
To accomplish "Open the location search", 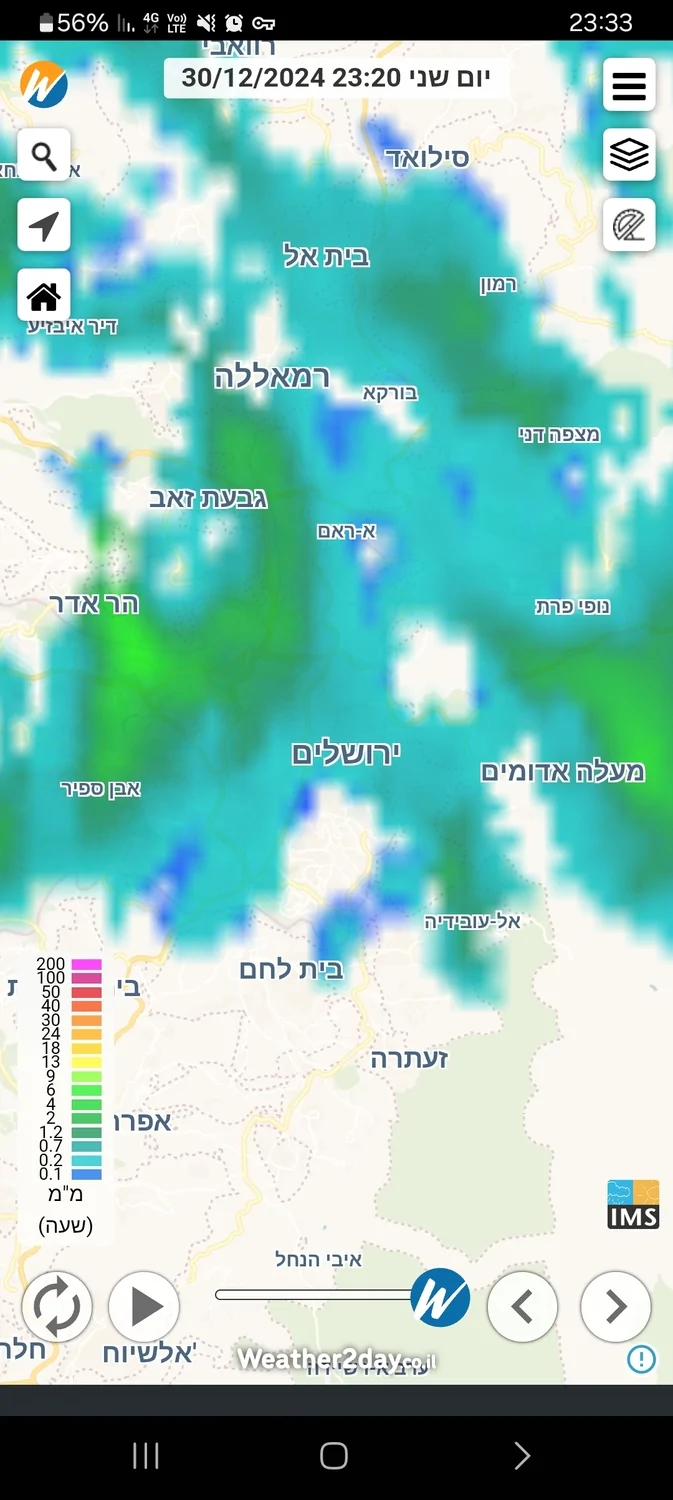I will pyautogui.click(x=44, y=155).
